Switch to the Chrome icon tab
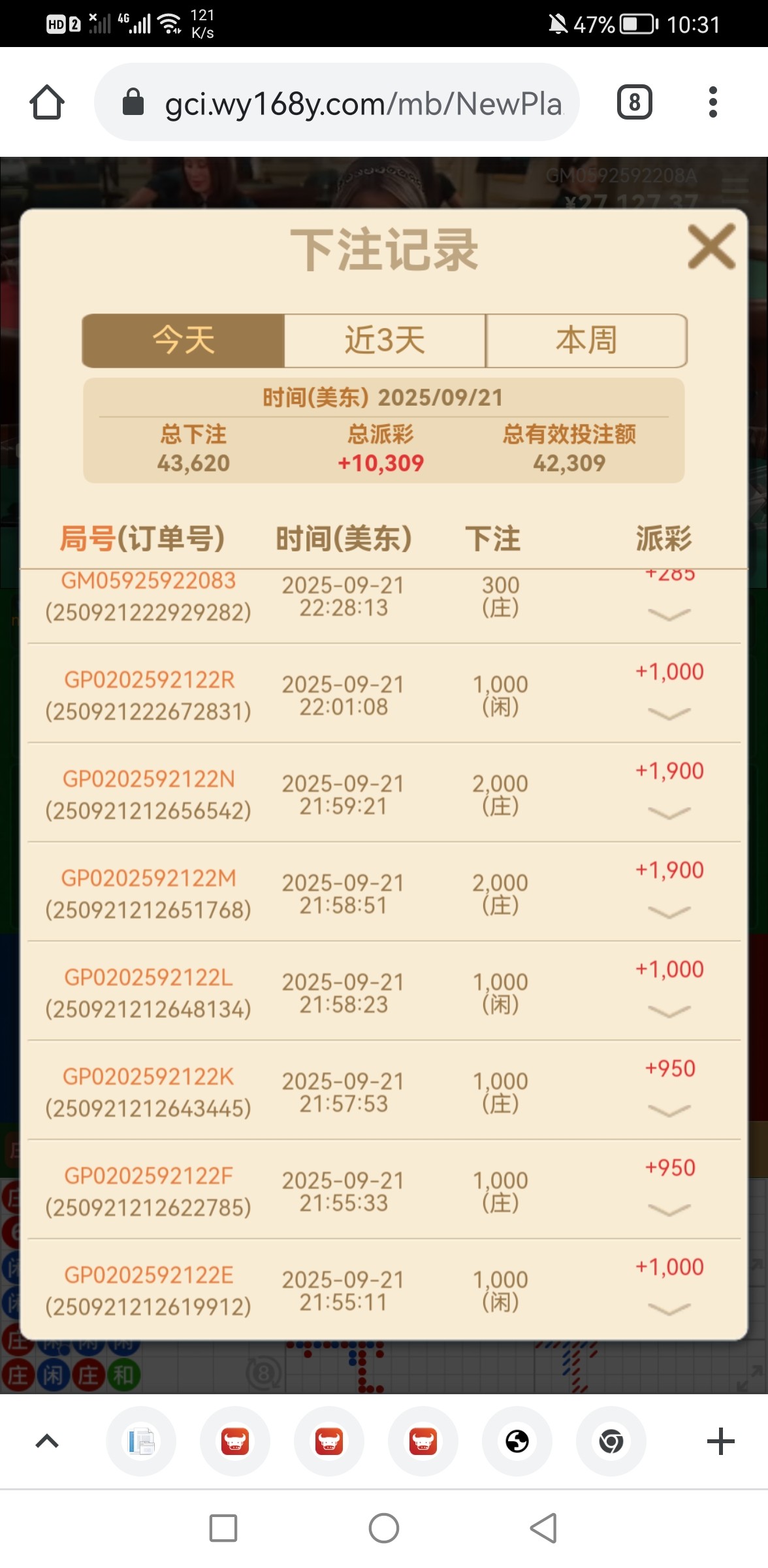768x1568 pixels. click(x=611, y=1441)
